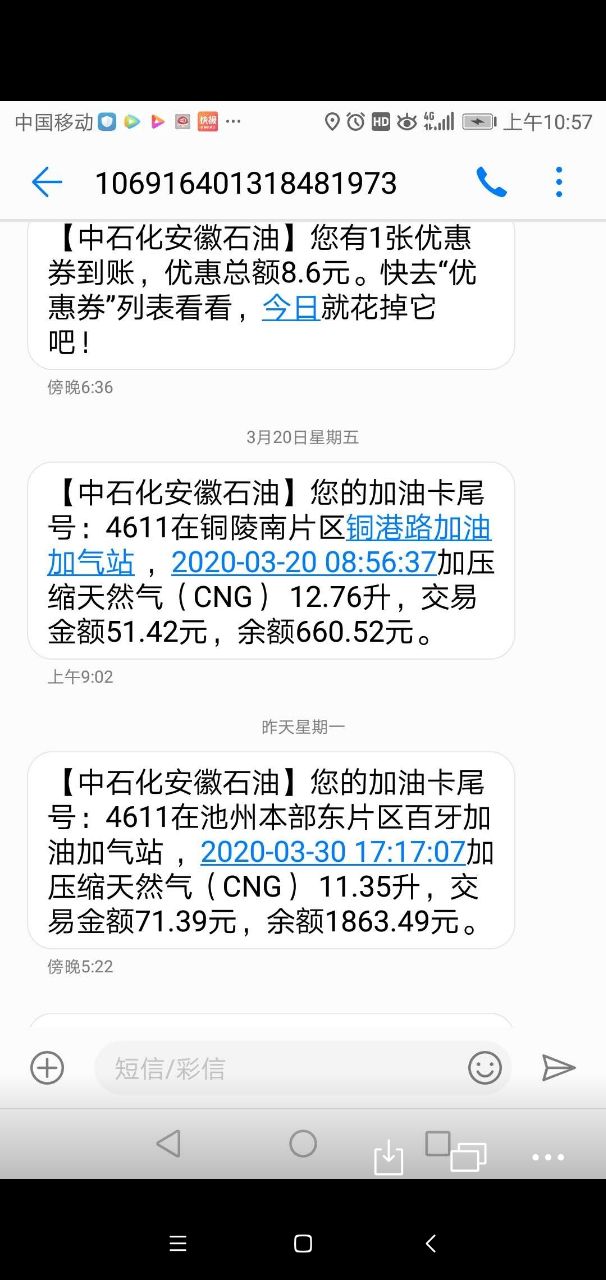The image size is (606, 1280).
Task: Add an attachment with the plus icon
Action: 47,1068
